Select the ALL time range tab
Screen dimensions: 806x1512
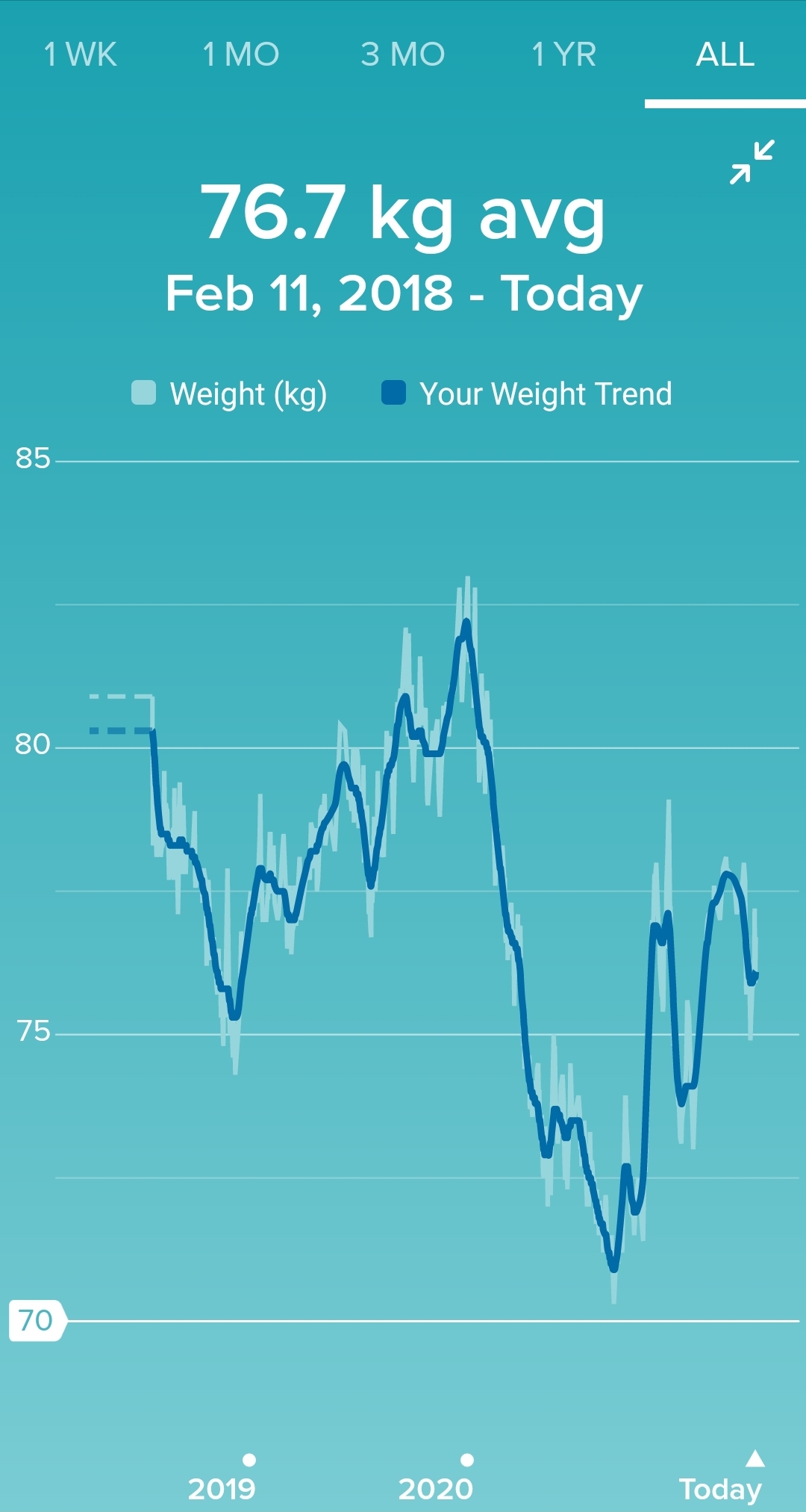[725, 55]
